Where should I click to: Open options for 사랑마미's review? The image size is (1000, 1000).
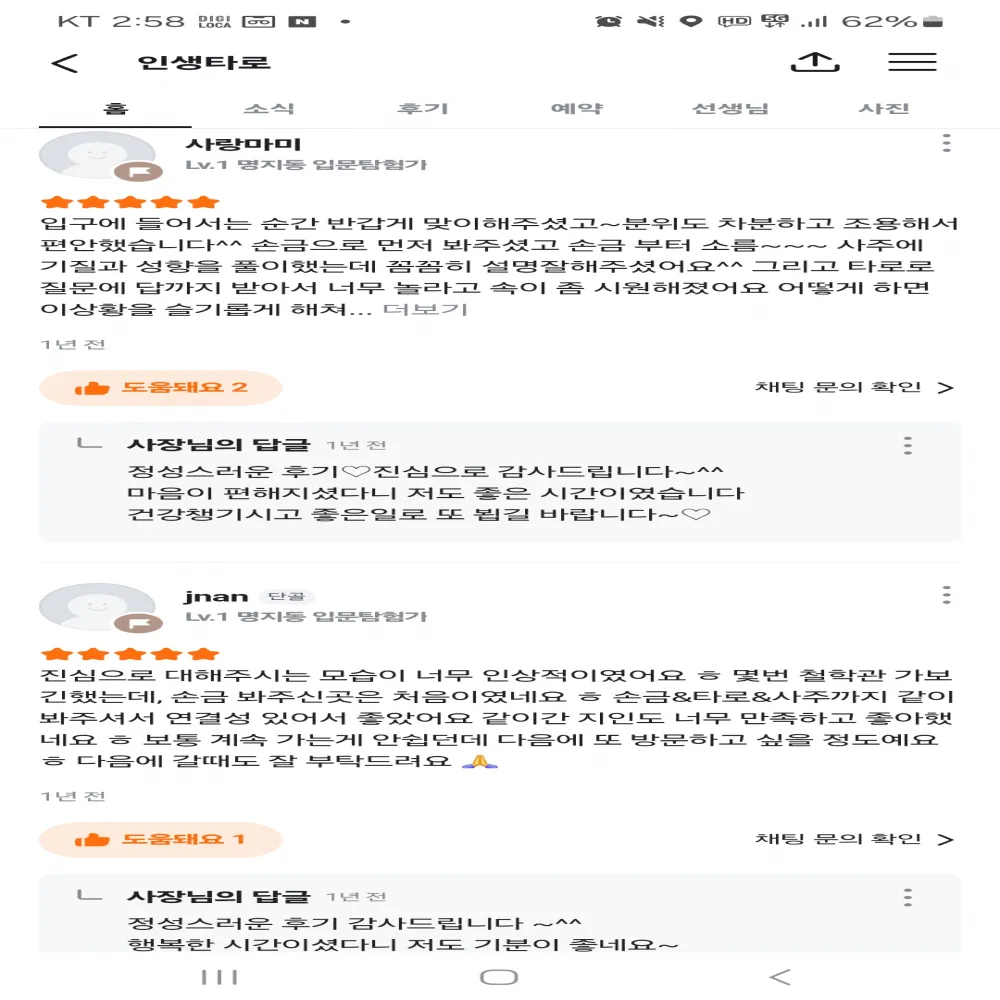946,144
